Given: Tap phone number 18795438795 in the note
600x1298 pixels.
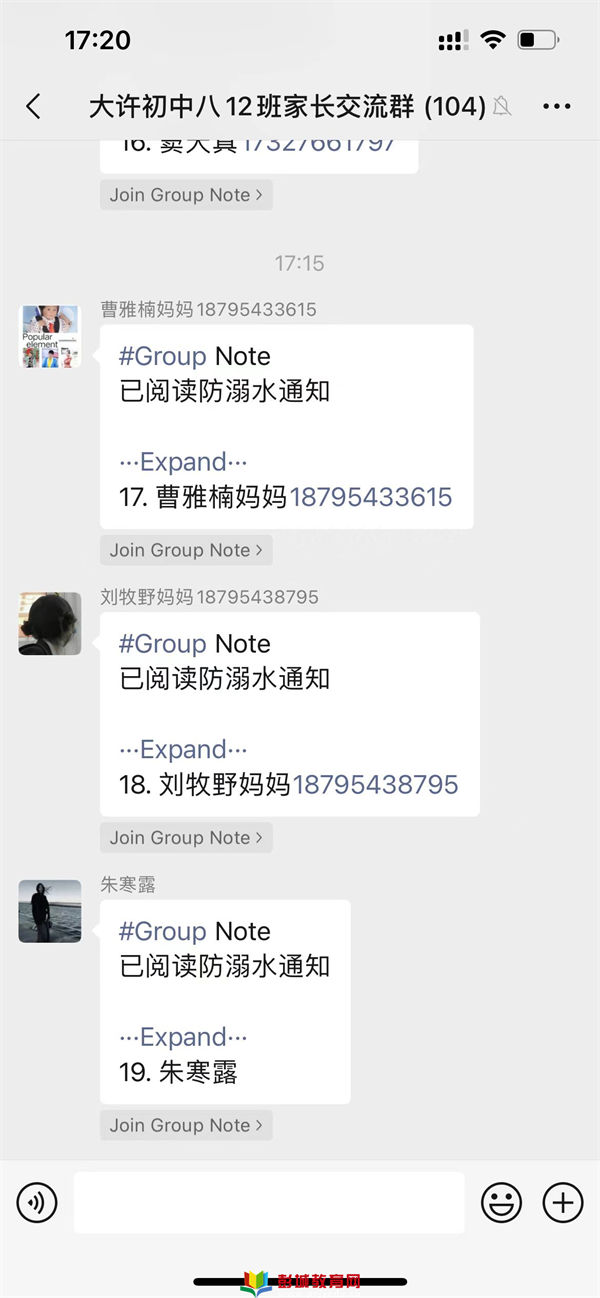Looking at the screenshot, I should pos(376,785).
